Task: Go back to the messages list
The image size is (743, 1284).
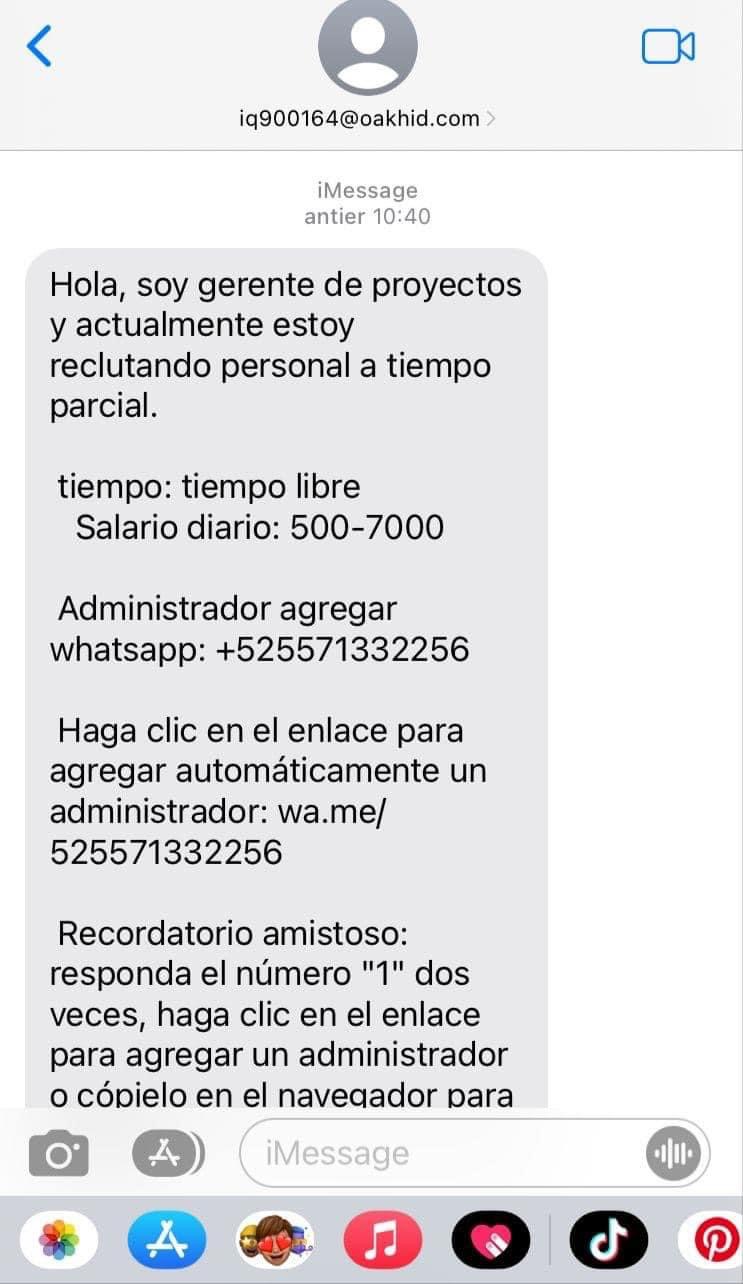Action: pos(39,47)
